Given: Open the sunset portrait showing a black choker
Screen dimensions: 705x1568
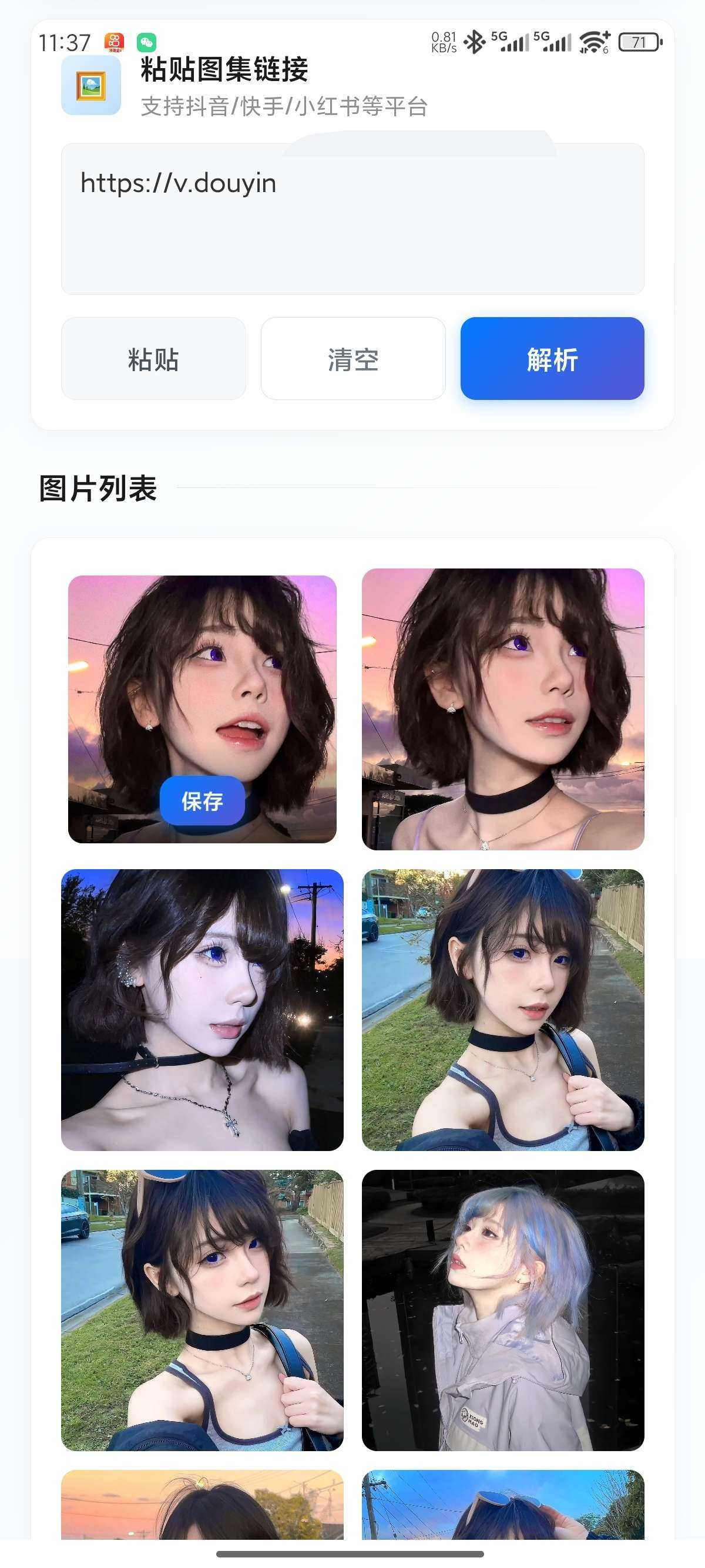Looking at the screenshot, I should point(503,709).
